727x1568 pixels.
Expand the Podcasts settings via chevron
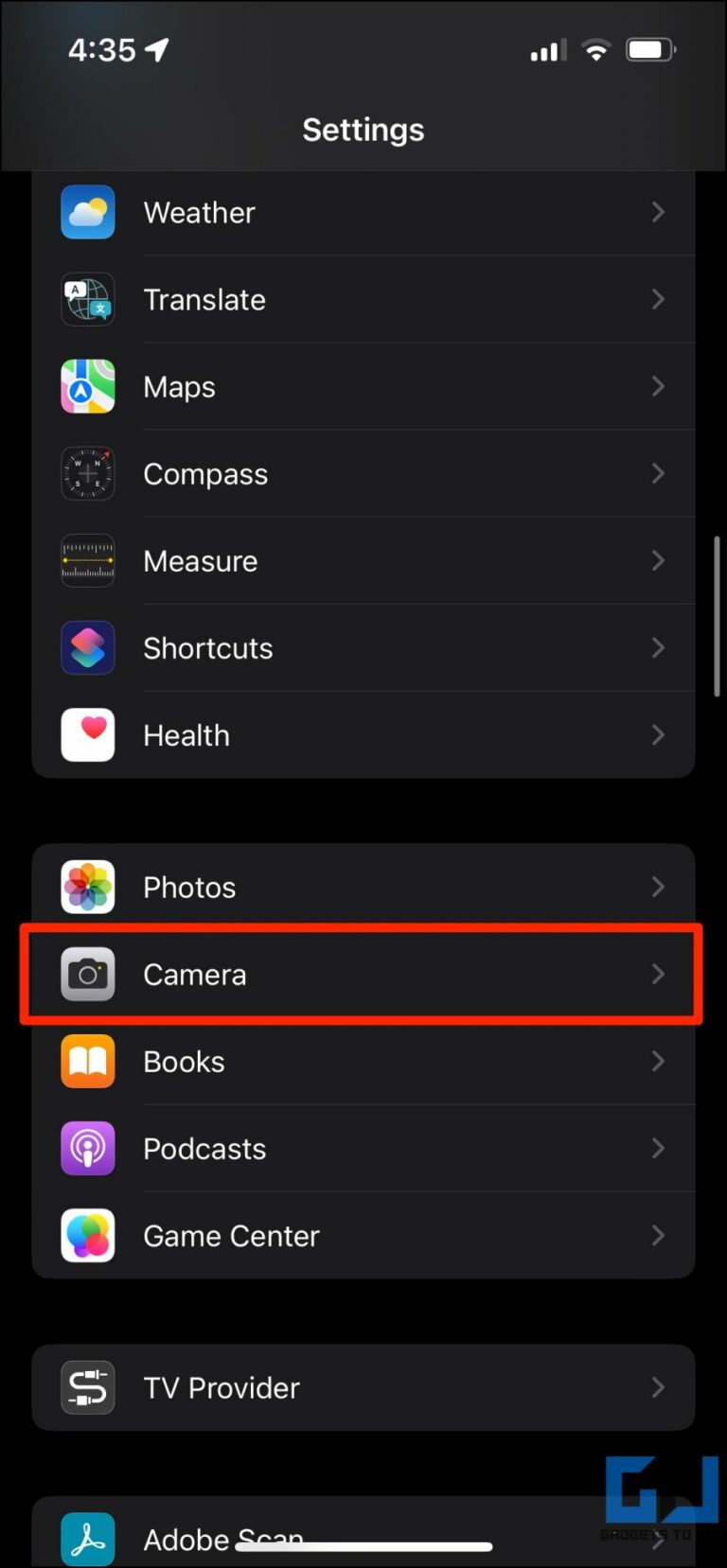658,1148
